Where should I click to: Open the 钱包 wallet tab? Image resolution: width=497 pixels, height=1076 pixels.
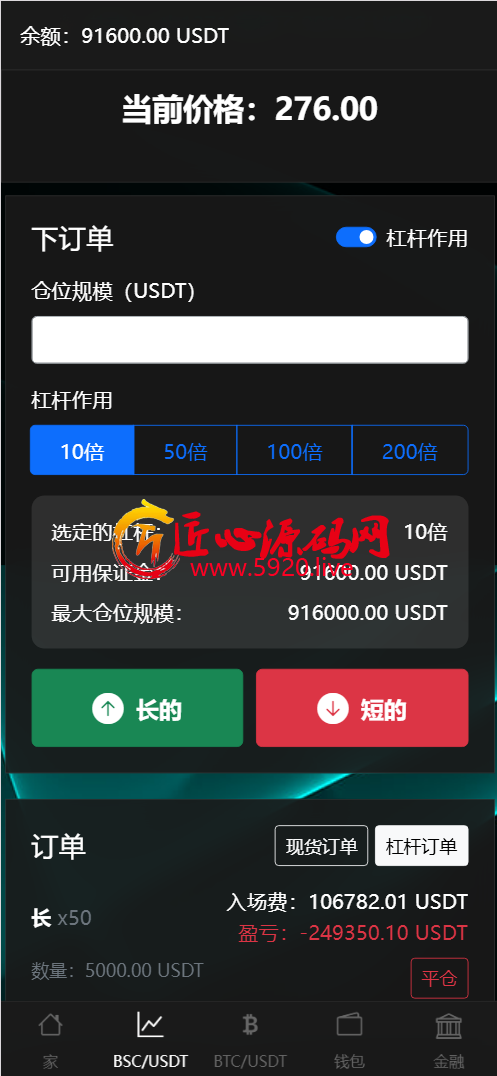tap(349, 1039)
